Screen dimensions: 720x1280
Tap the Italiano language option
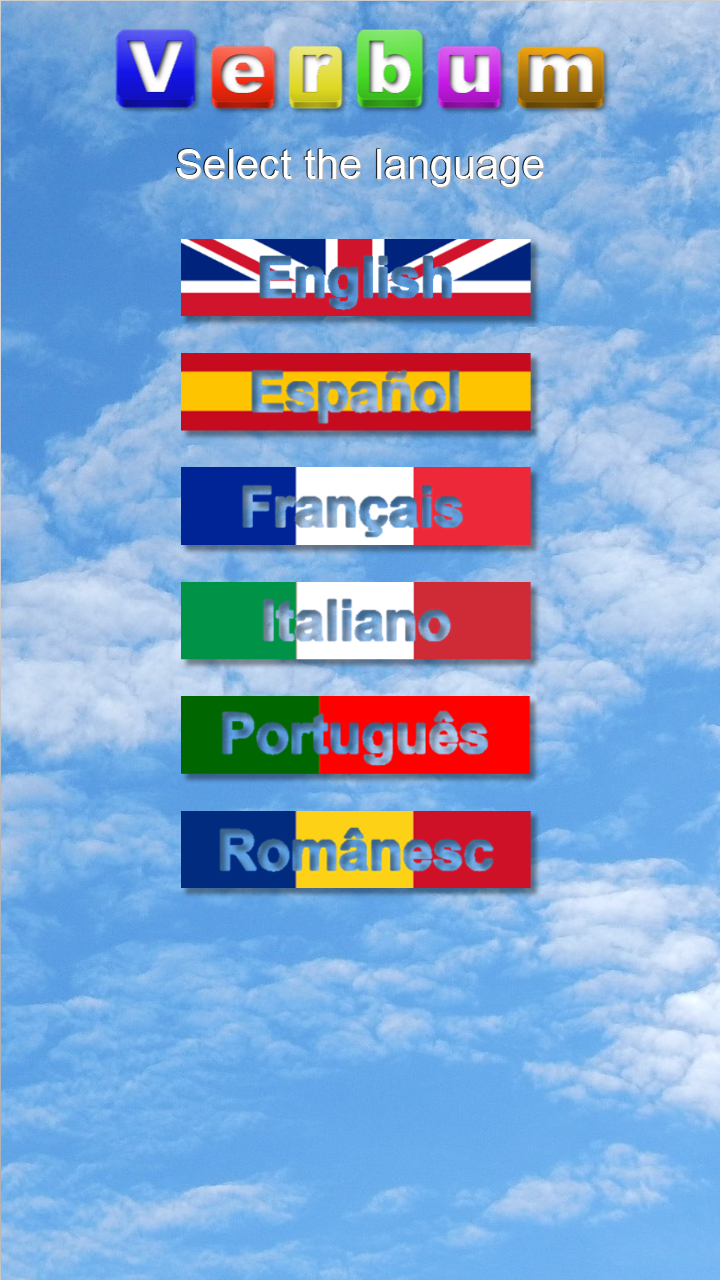tap(356, 621)
